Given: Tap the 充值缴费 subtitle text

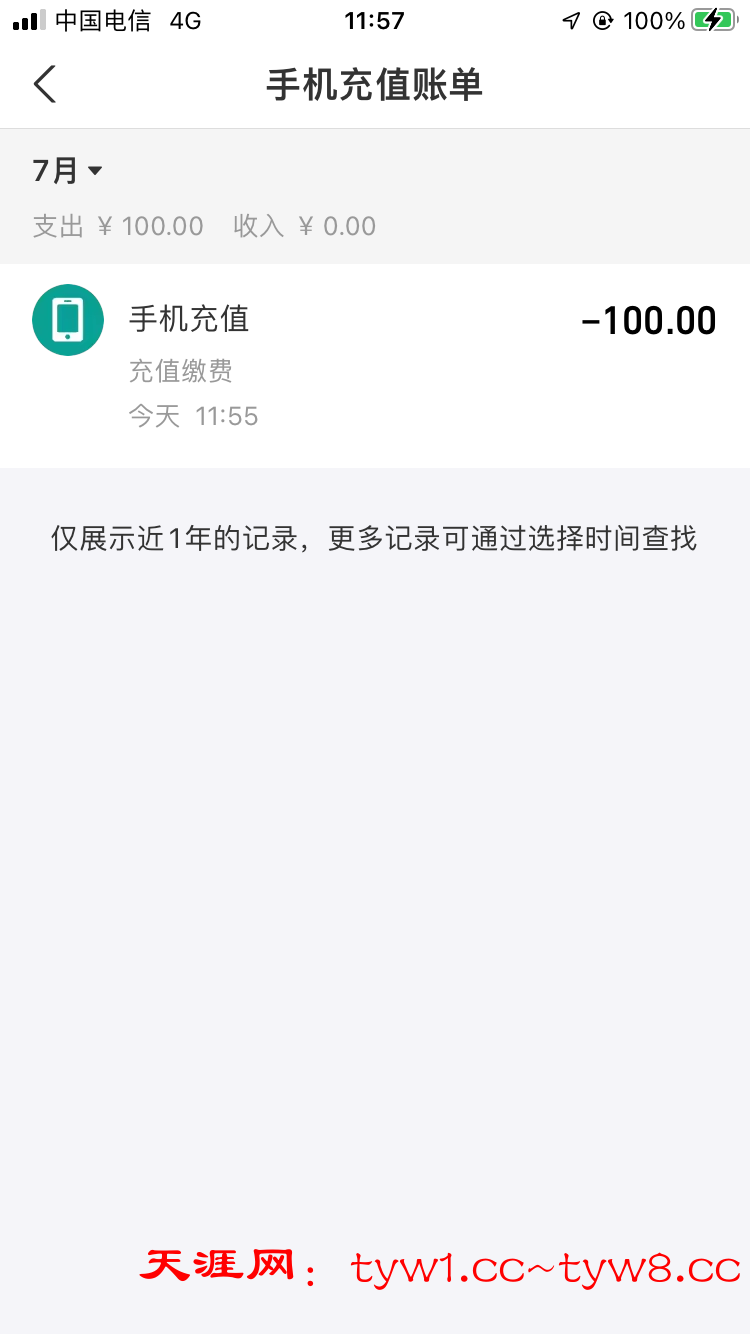Looking at the screenshot, I should (180, 371).
